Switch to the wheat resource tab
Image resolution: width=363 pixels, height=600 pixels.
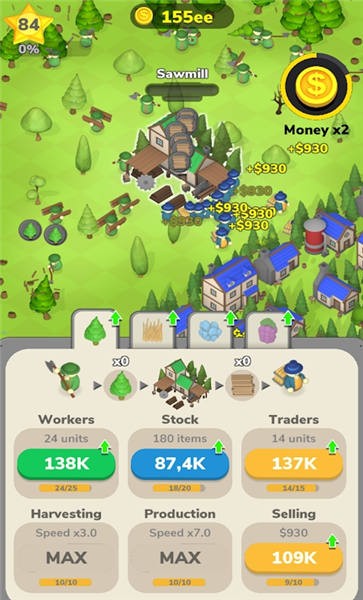(152, 331)
